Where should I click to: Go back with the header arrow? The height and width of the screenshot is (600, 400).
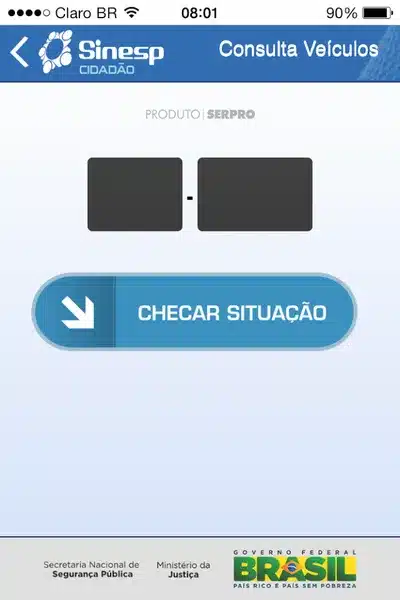point(19,52)
